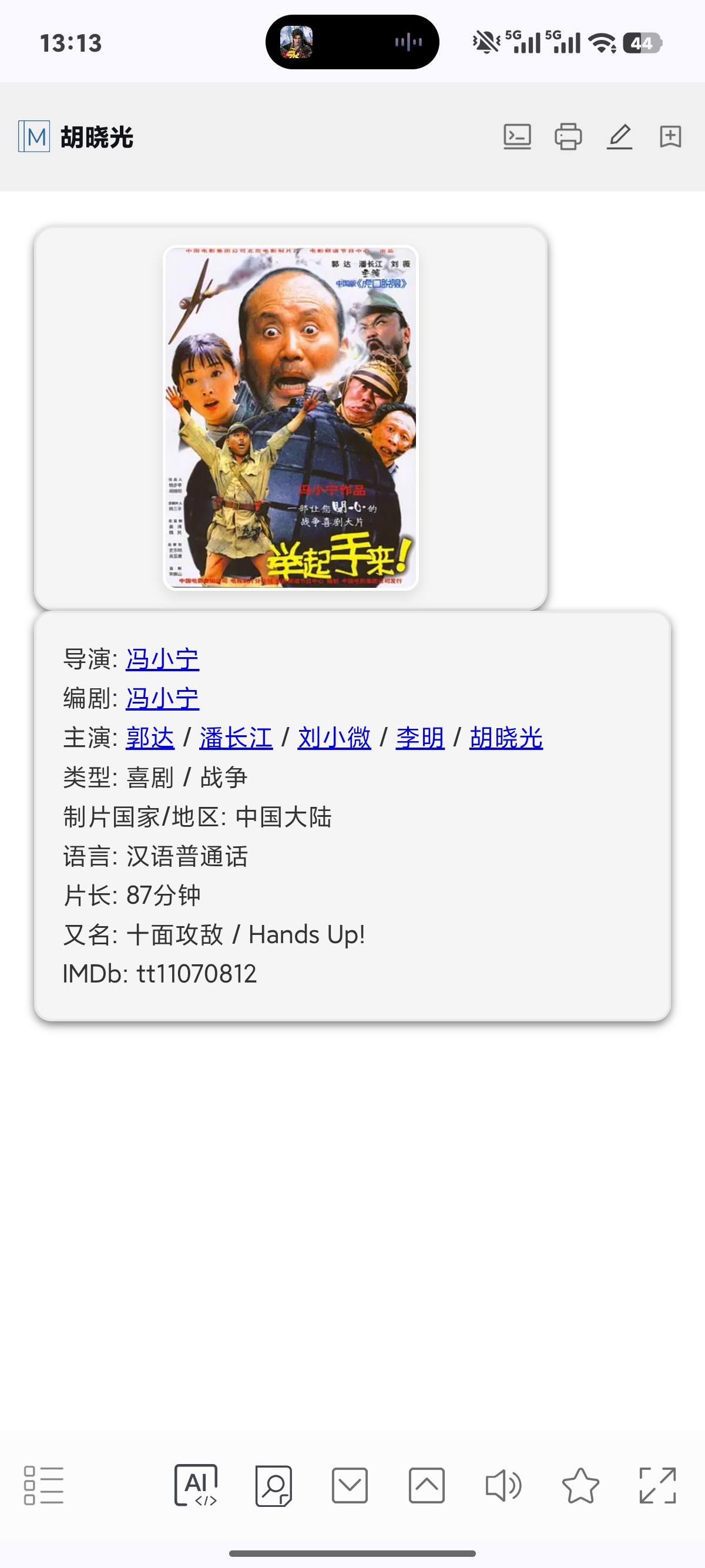The height and width of the screenshot is (1568, 705).
Task: View the movie poster image
Action: pos(291,418)
